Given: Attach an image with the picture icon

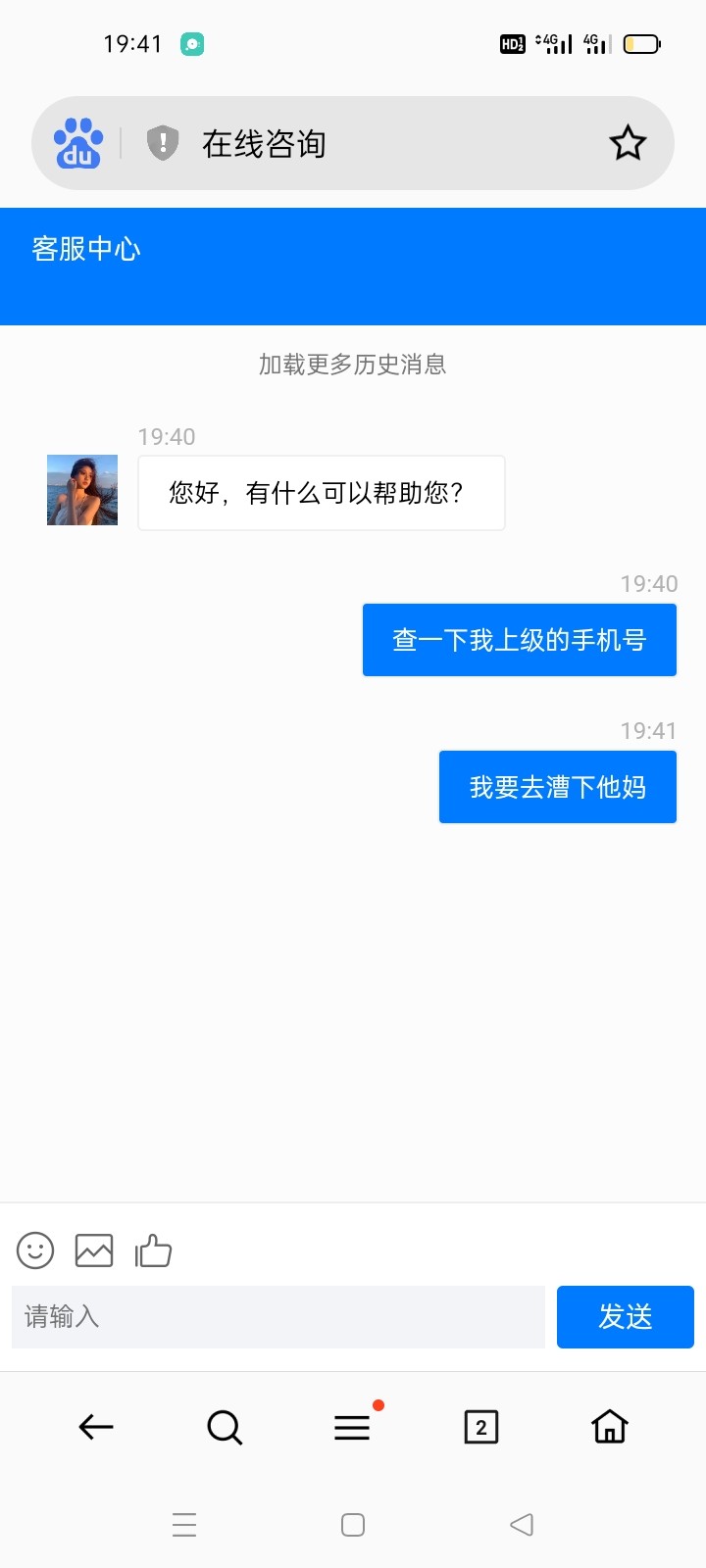Looking at the screenshot, I should [x=94, y=1250].
